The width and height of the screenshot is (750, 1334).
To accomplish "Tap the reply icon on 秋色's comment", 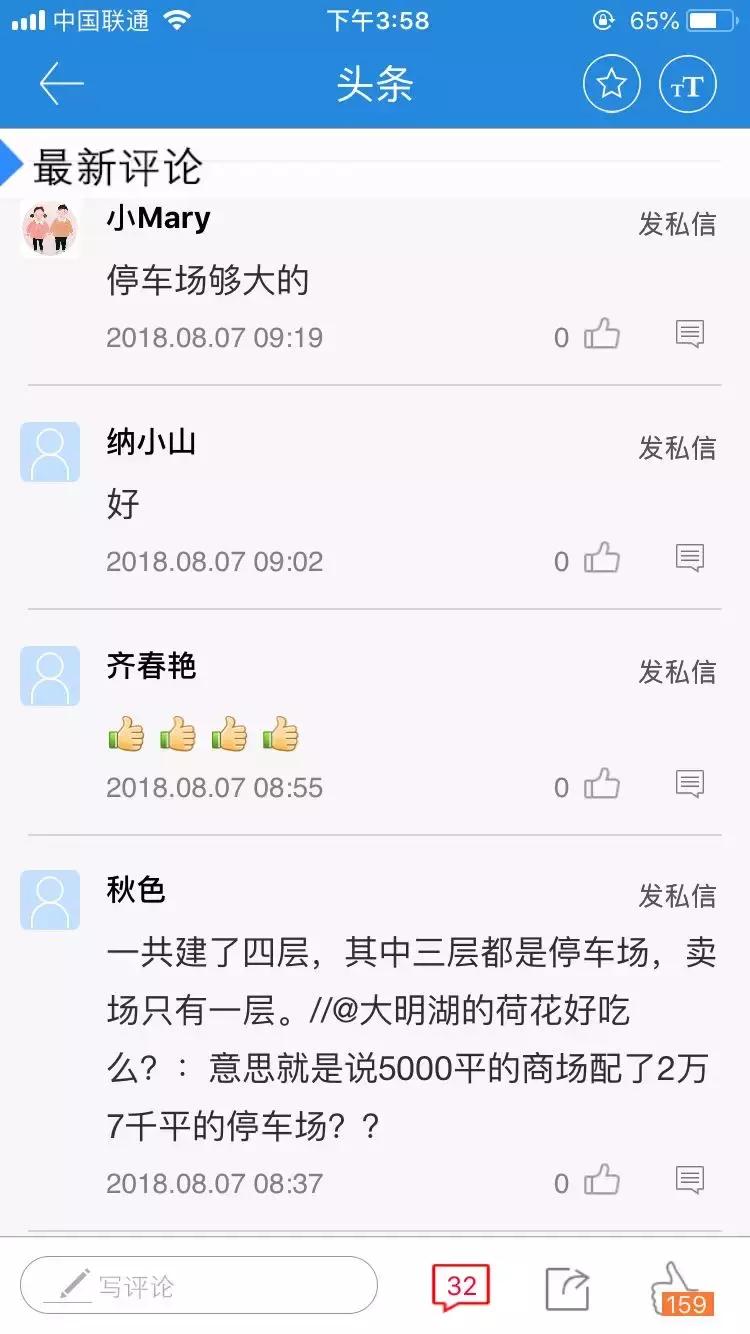I will point(690,1179).
